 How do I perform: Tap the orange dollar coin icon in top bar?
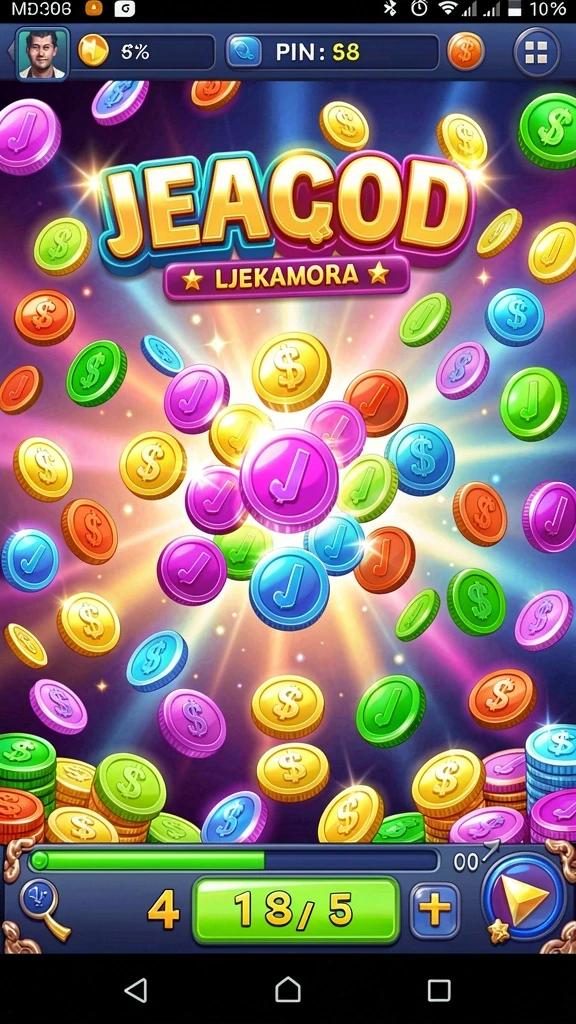(x=466, y=52)
